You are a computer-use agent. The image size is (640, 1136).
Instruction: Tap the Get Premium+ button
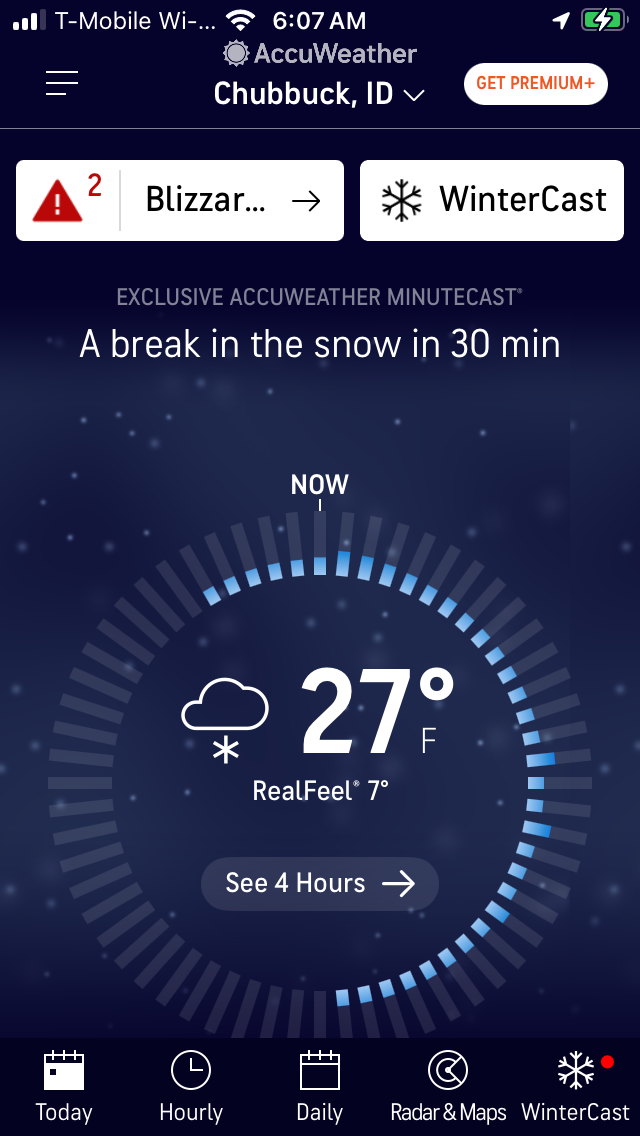tap(536, 84)
